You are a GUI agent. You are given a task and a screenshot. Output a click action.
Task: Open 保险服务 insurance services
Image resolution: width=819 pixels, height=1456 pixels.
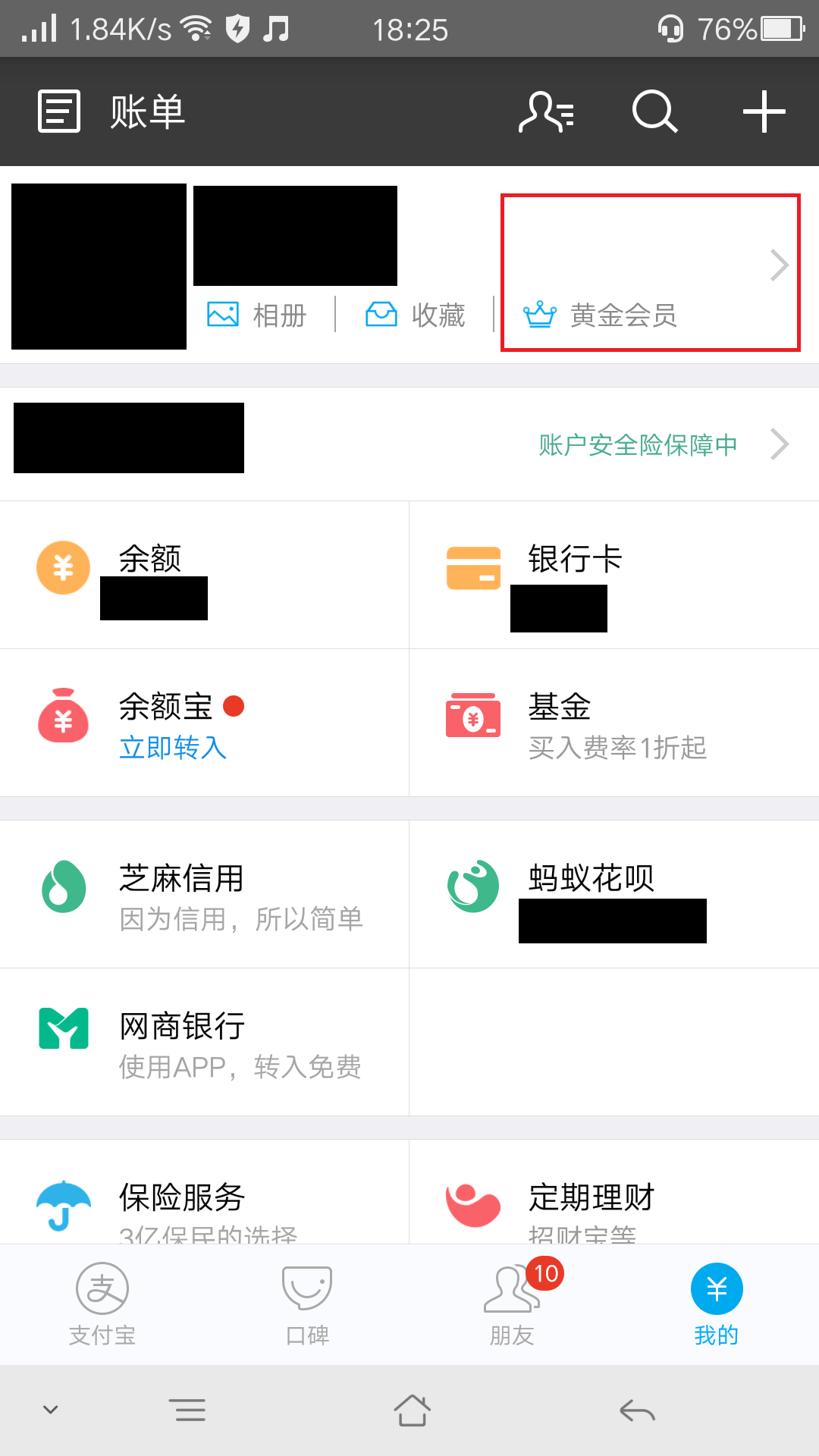click(x=205, y=1192)
